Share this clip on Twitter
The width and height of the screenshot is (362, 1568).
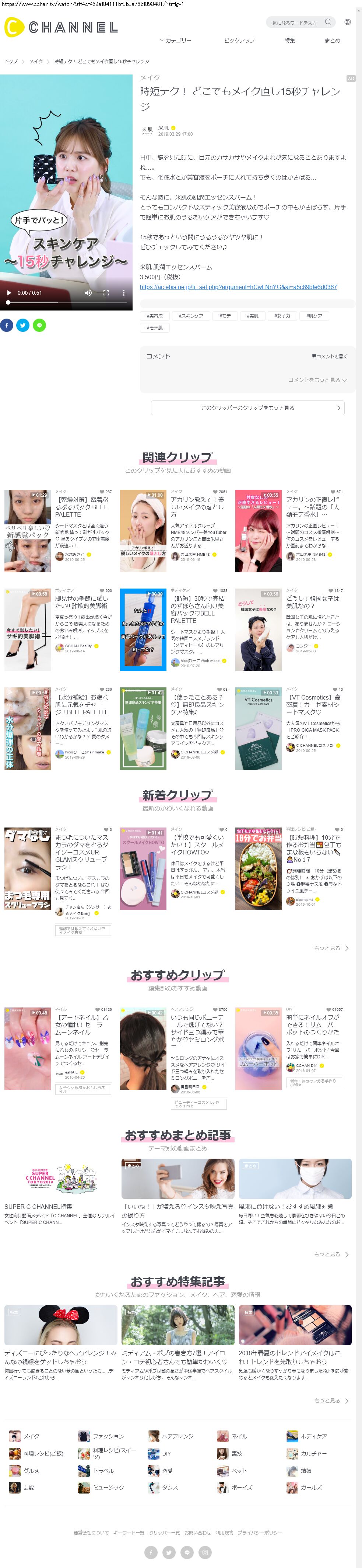click(23, 326)
